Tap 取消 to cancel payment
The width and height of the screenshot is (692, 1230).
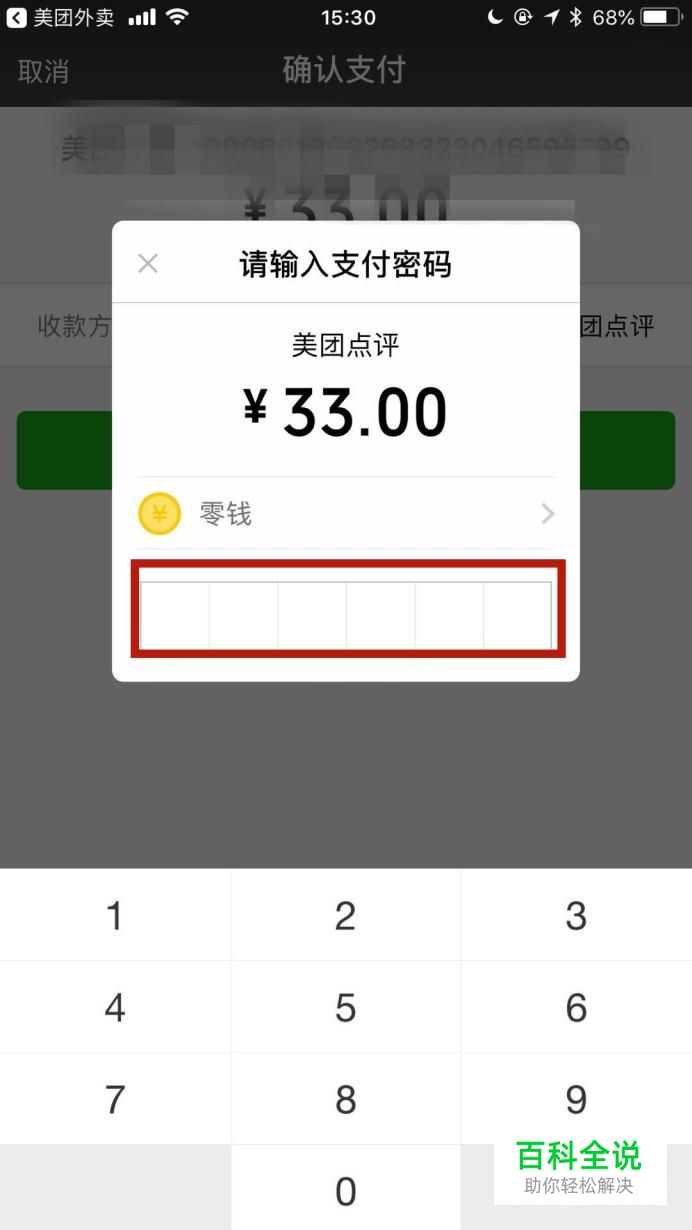click(43, 71)
